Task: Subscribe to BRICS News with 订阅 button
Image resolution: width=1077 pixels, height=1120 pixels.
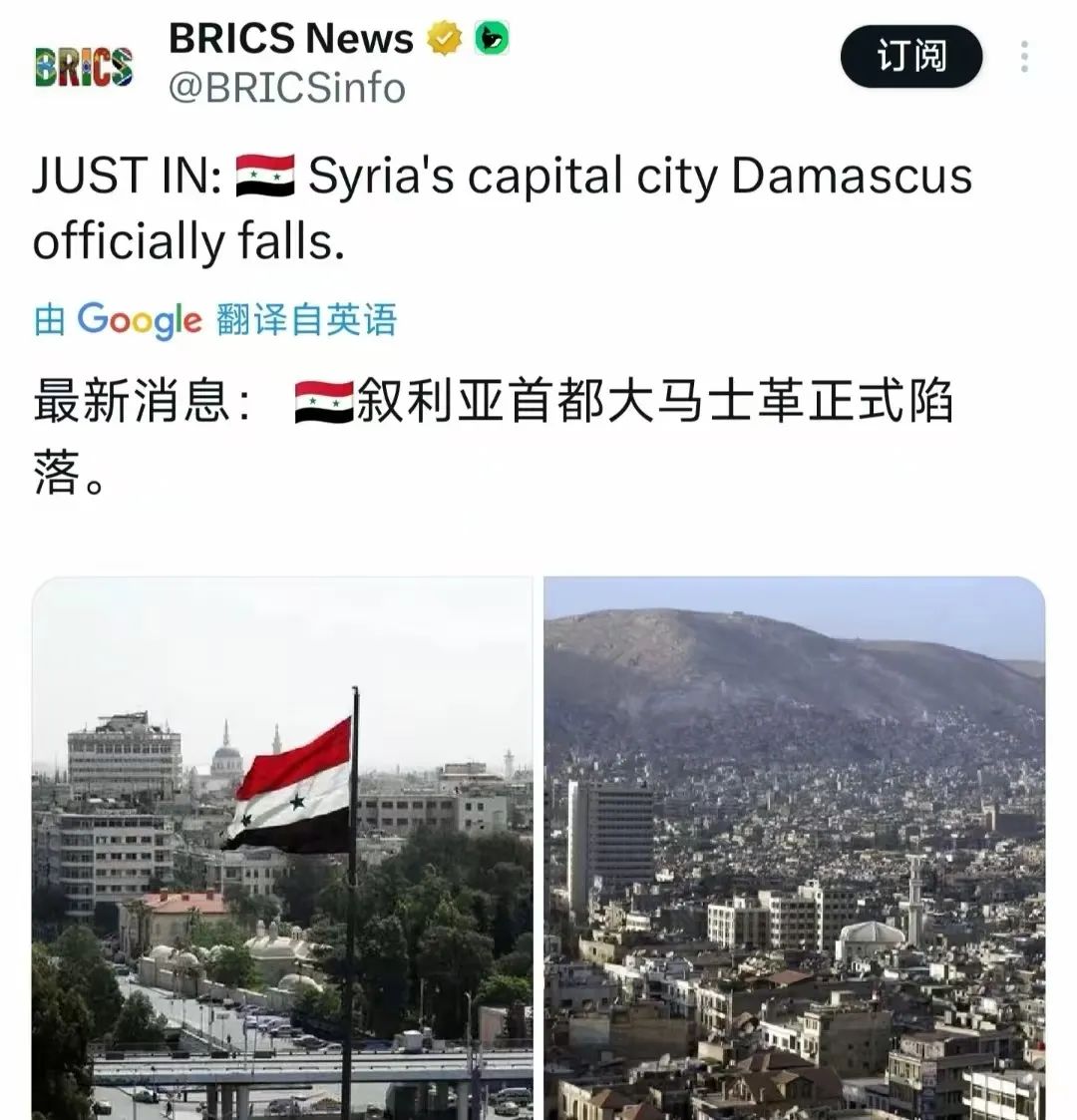Action: click(x=910, y=57)
